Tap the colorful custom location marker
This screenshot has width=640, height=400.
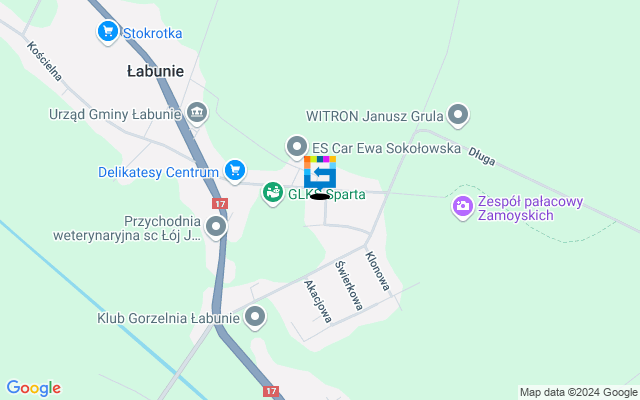click(319, 174)
